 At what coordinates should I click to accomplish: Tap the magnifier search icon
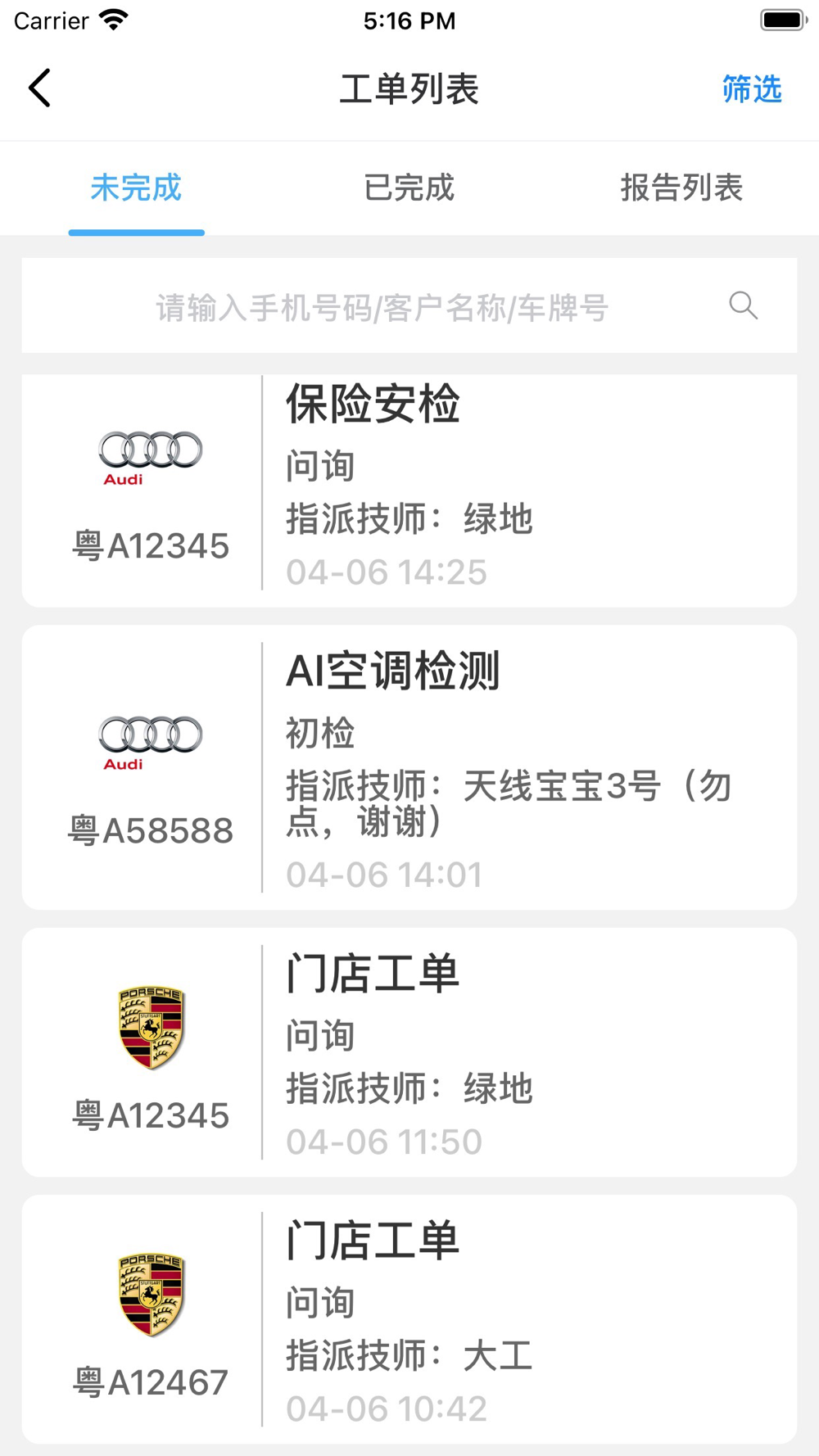pos(743,305)
